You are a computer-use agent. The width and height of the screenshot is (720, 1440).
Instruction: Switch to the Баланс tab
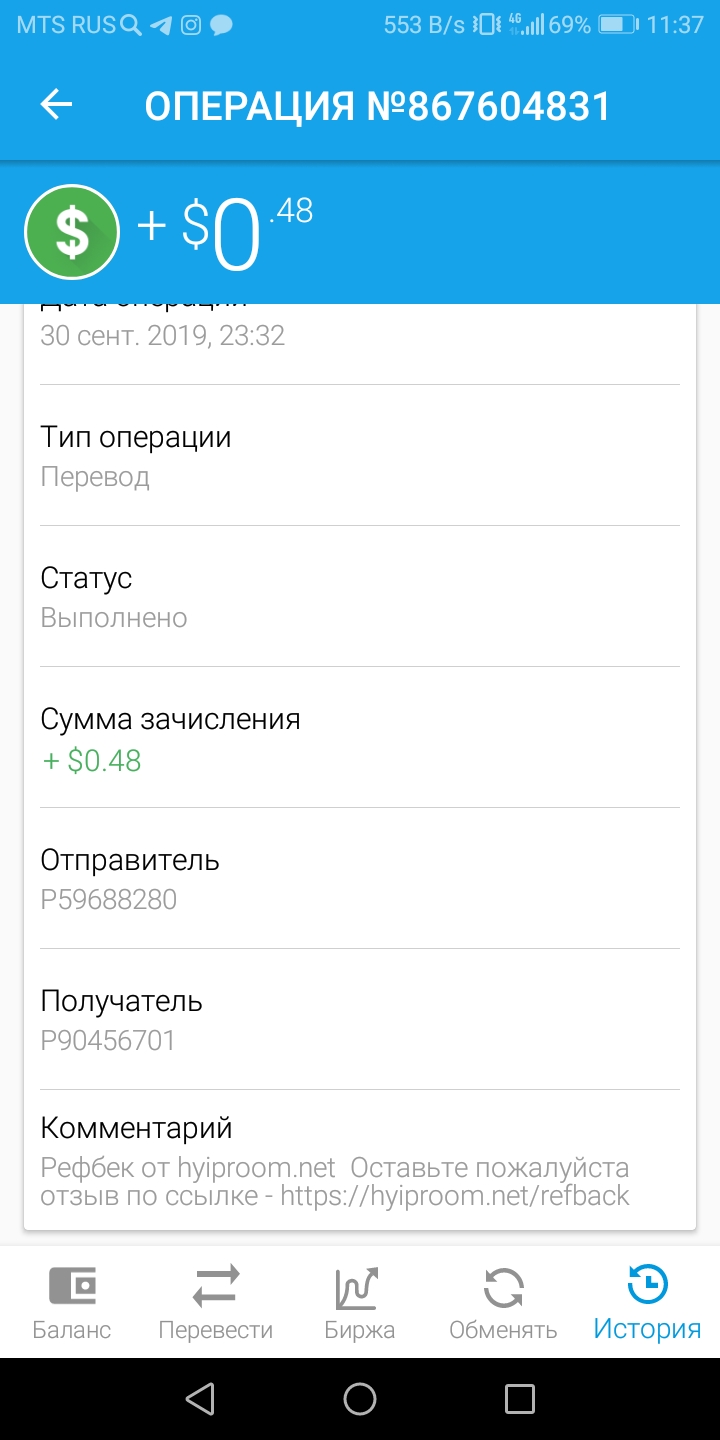click(72, 1302)
